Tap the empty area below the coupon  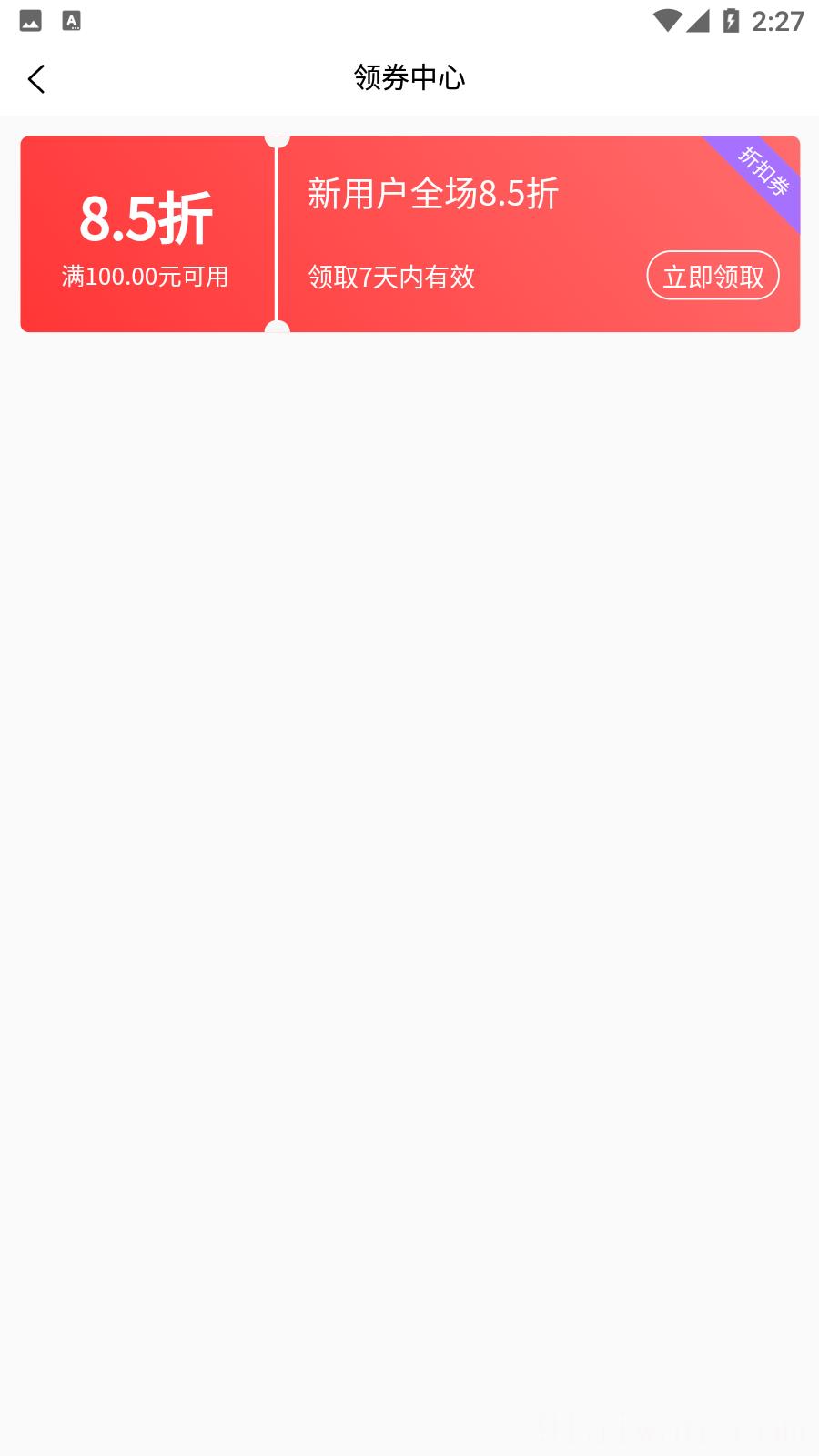pos(409,728)
